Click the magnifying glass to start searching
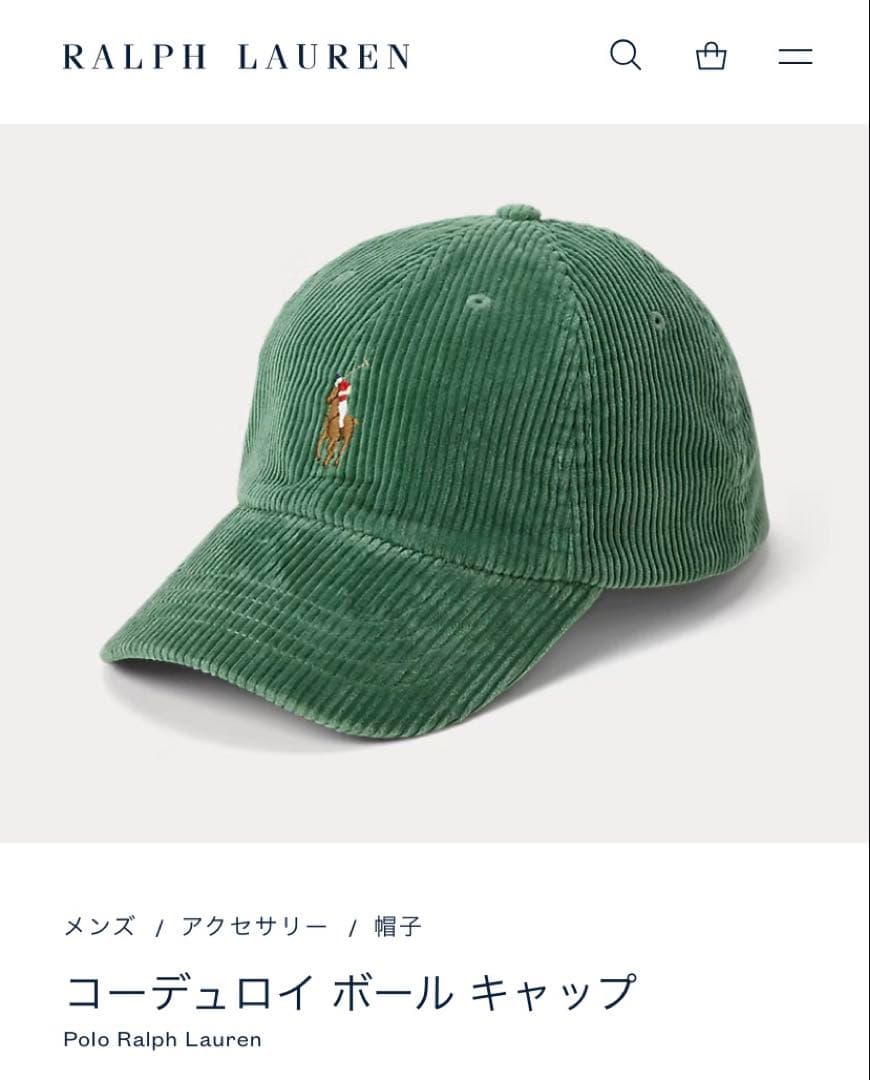The image size is (870, 1080). (627, 57)
